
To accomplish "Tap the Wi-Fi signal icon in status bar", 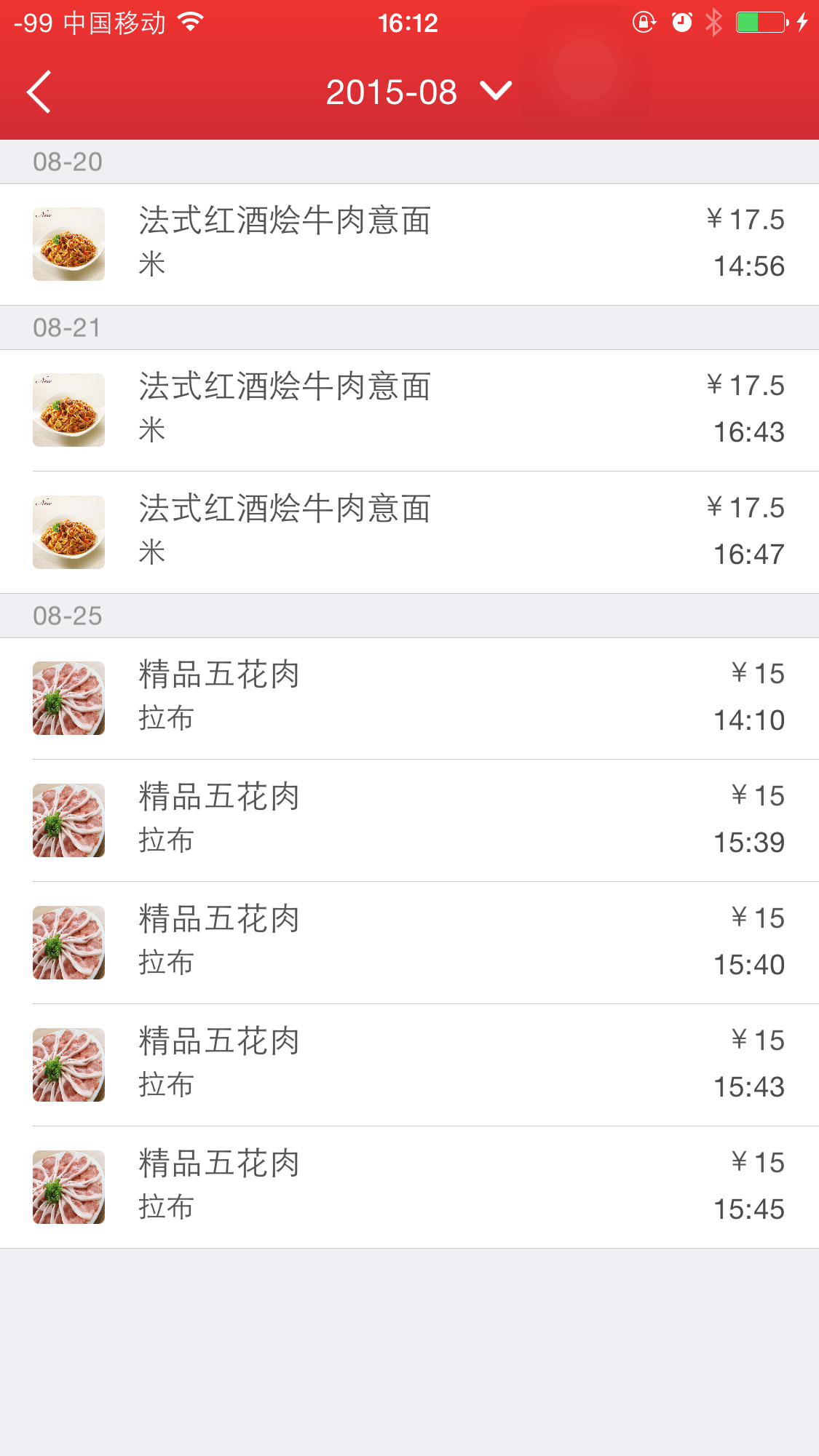I will point(189,22).
